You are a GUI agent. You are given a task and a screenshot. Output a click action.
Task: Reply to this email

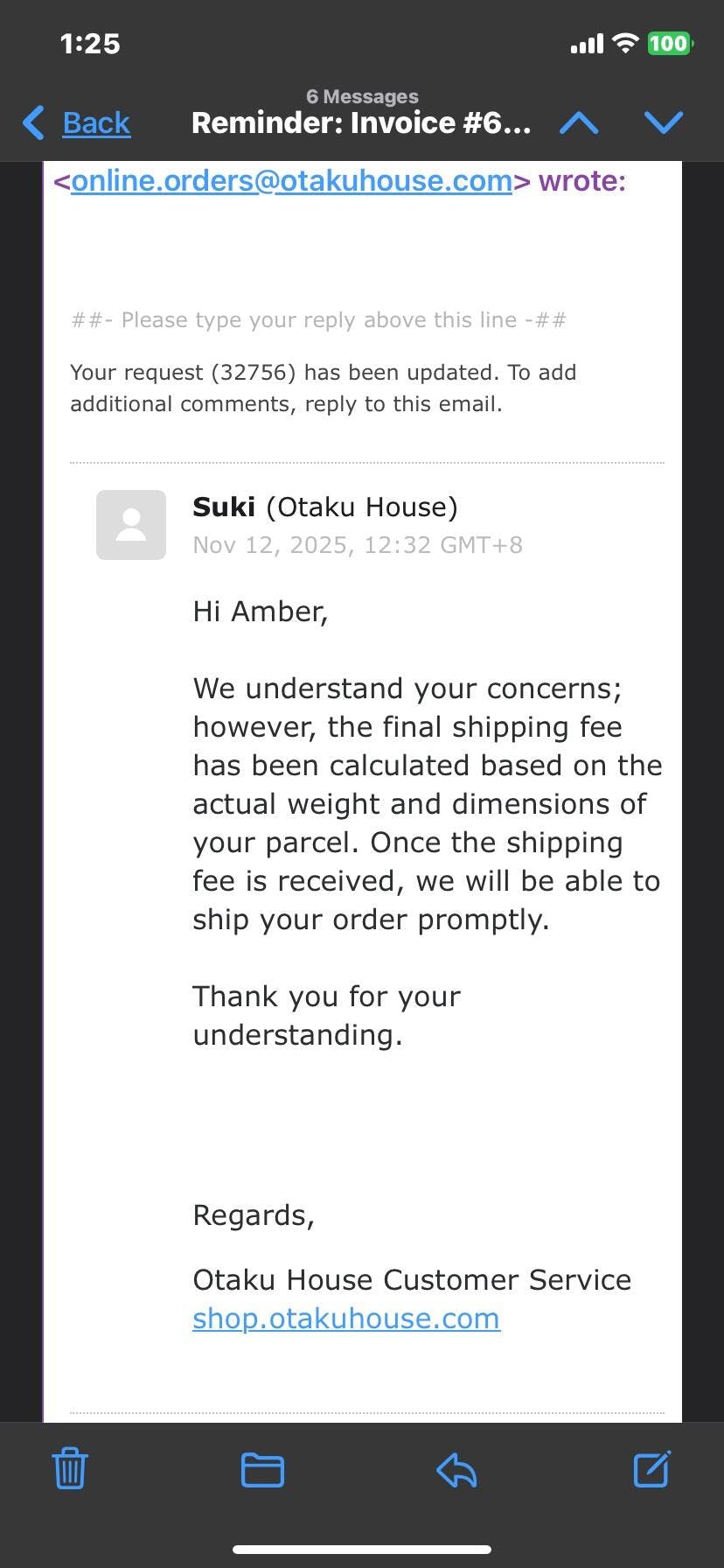click(456, 1469)
